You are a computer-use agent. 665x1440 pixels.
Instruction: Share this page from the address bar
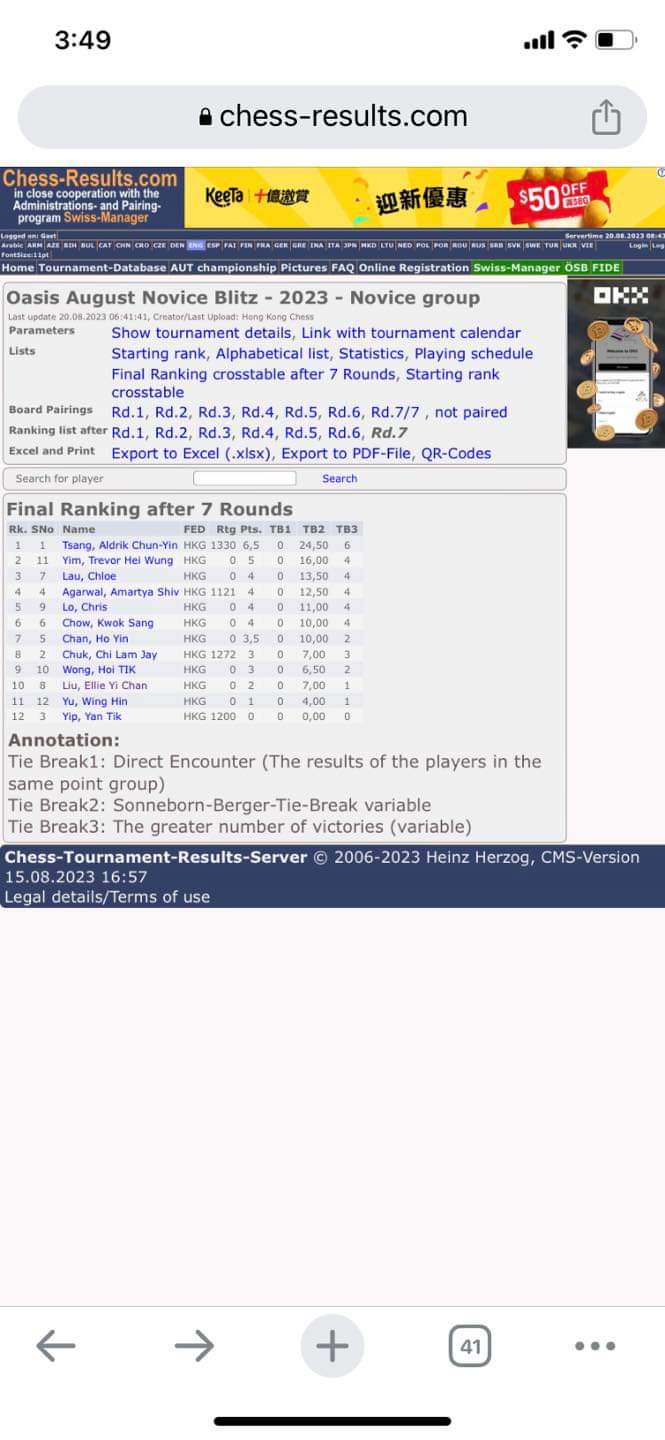pyautogui.click(x=606, y=118)
